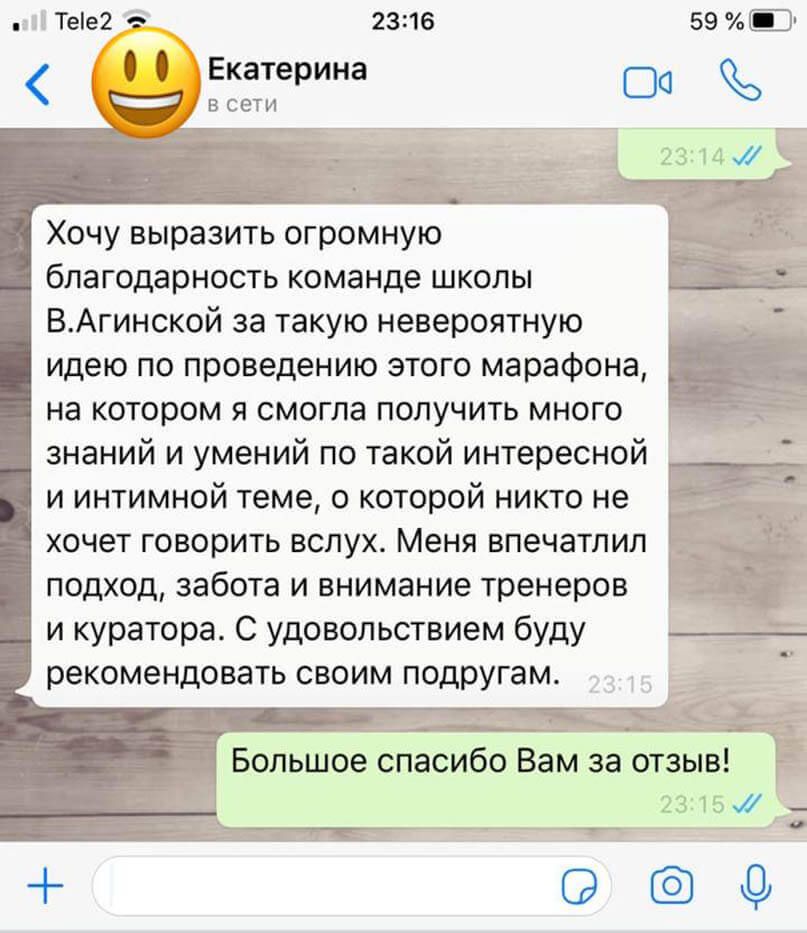Viewport: 807px width, 933px height.
Task: Open the sticker picker
Action: [x=579, y=886]
